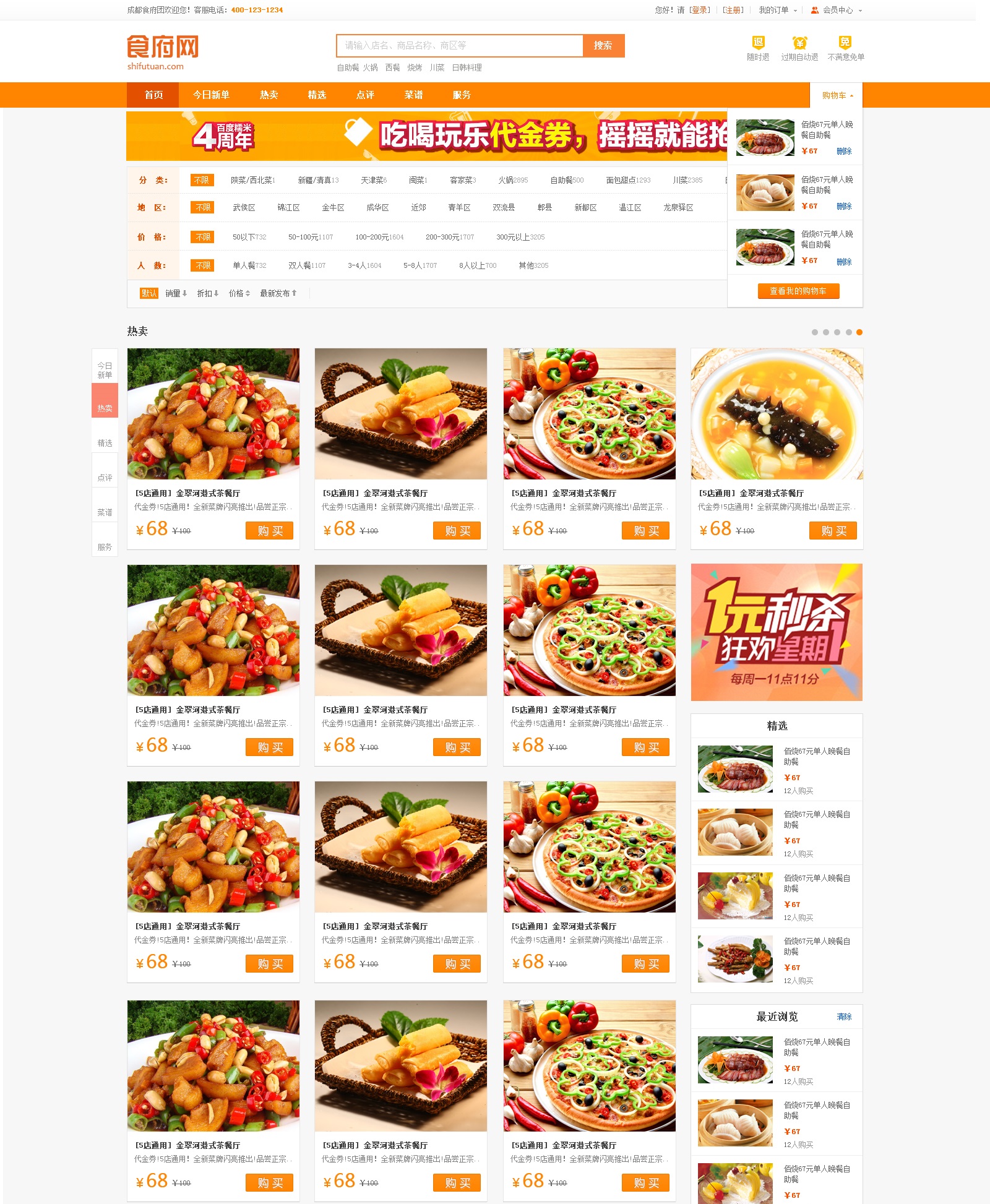Switch to the 菜谱 nav tab
This screenshot has width=990, height=1204.
[413, 95]
